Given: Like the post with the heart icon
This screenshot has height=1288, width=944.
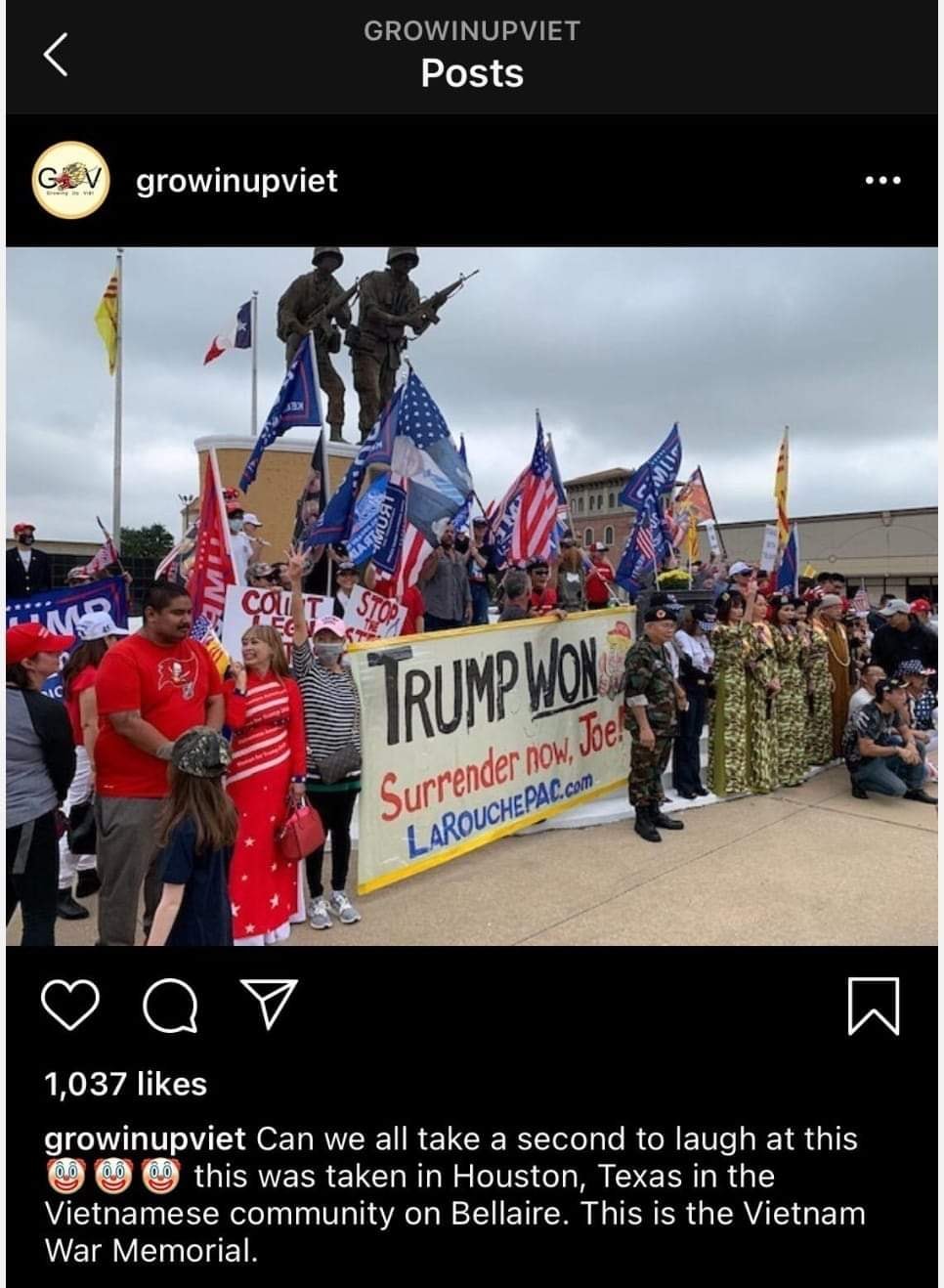Looking at the screenshot, I should click(x=72, y=1006).
